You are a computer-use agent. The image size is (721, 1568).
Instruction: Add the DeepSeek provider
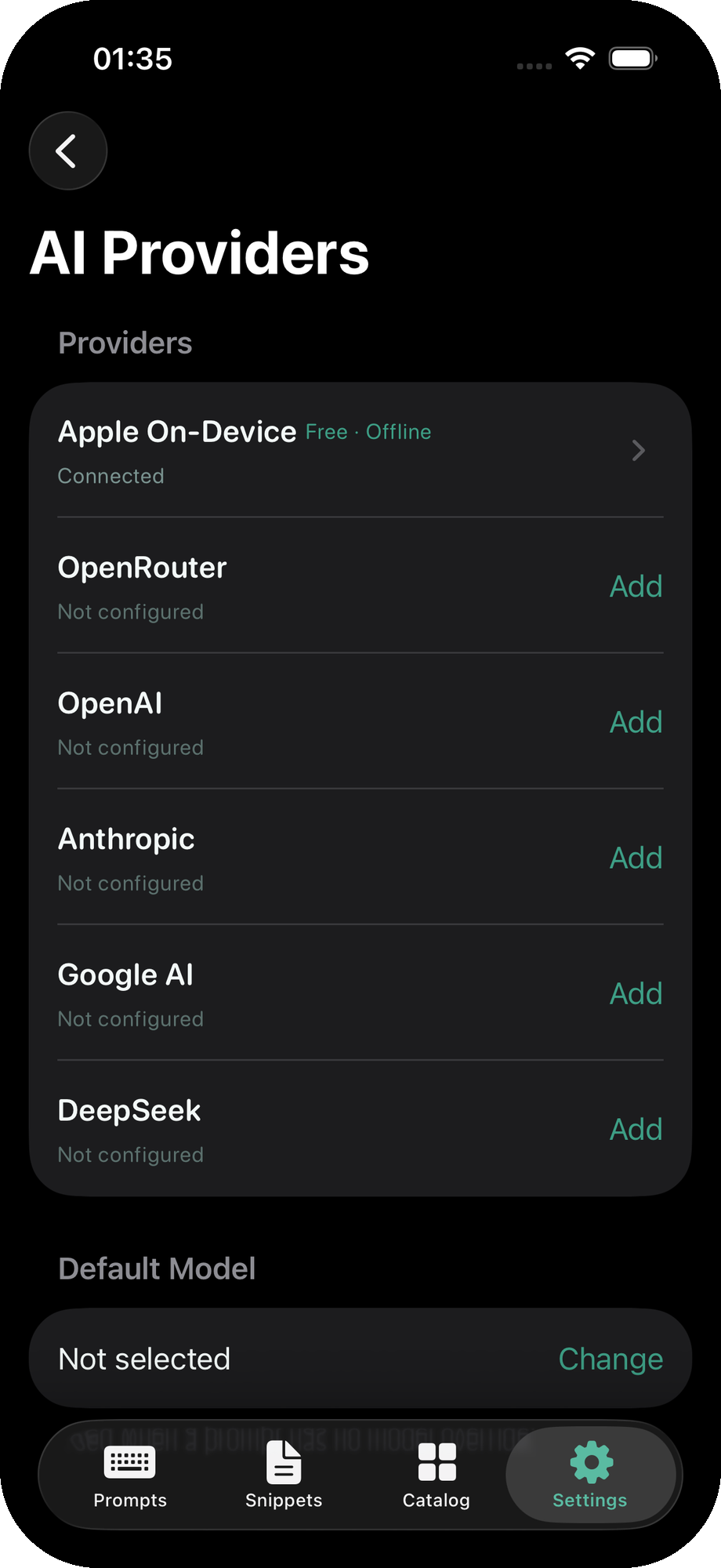(636, 1129)
